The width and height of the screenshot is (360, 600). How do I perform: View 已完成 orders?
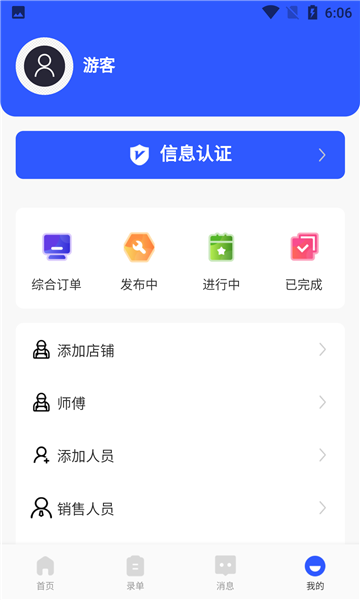pyautogui.click(x=304, y=262)
